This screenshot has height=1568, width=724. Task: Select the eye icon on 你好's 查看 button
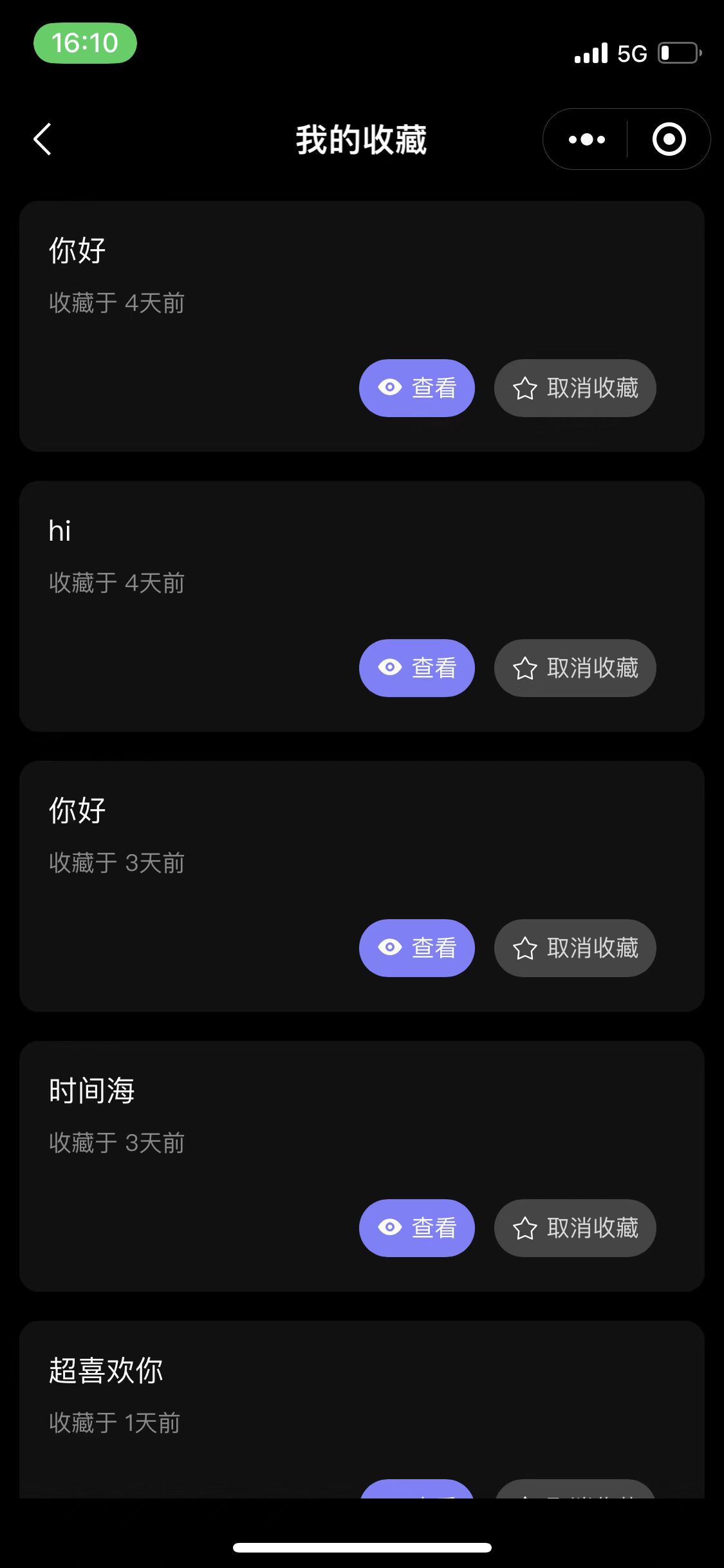coord(389,387)
